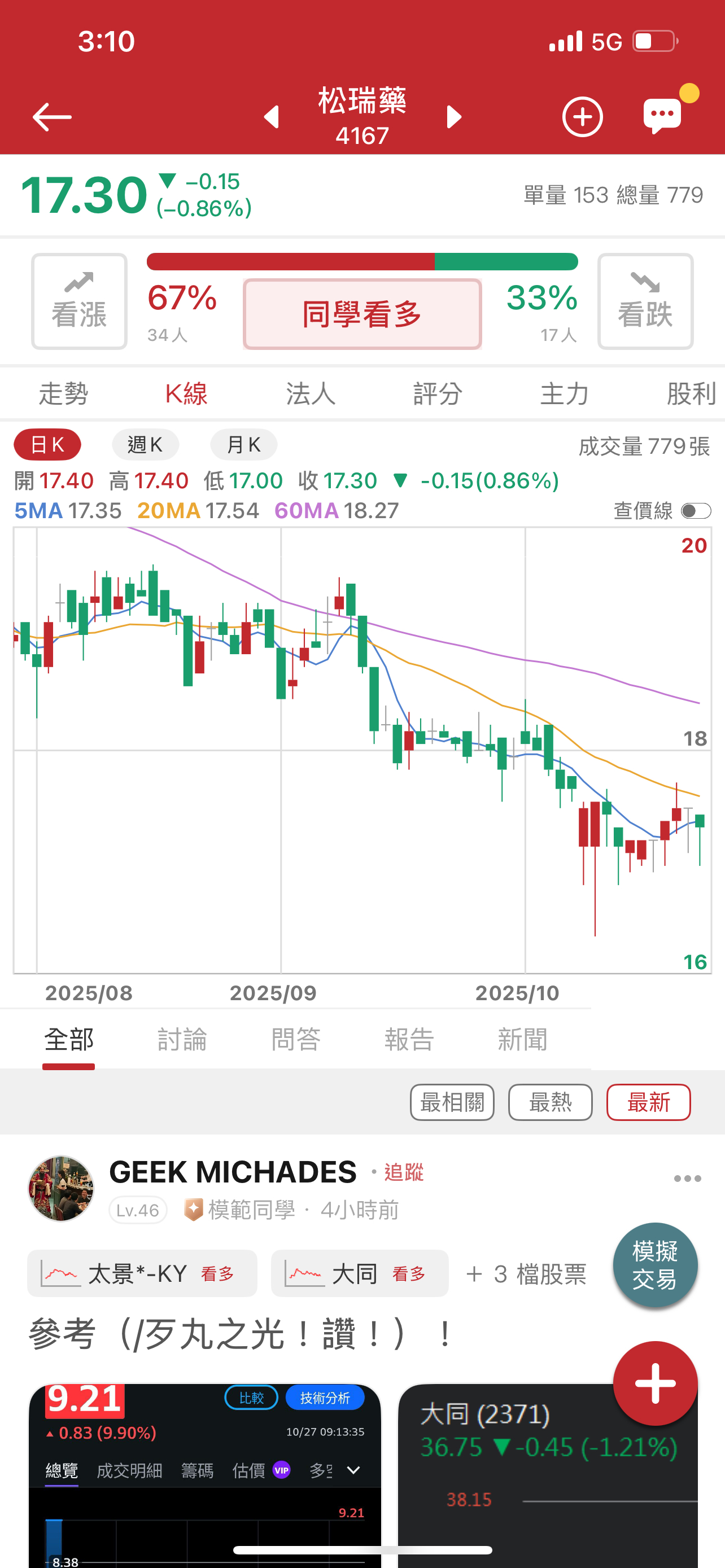Switch to the 討論 posts tab
Screen dimensions: 725x1568
[x=182, y=1040]
